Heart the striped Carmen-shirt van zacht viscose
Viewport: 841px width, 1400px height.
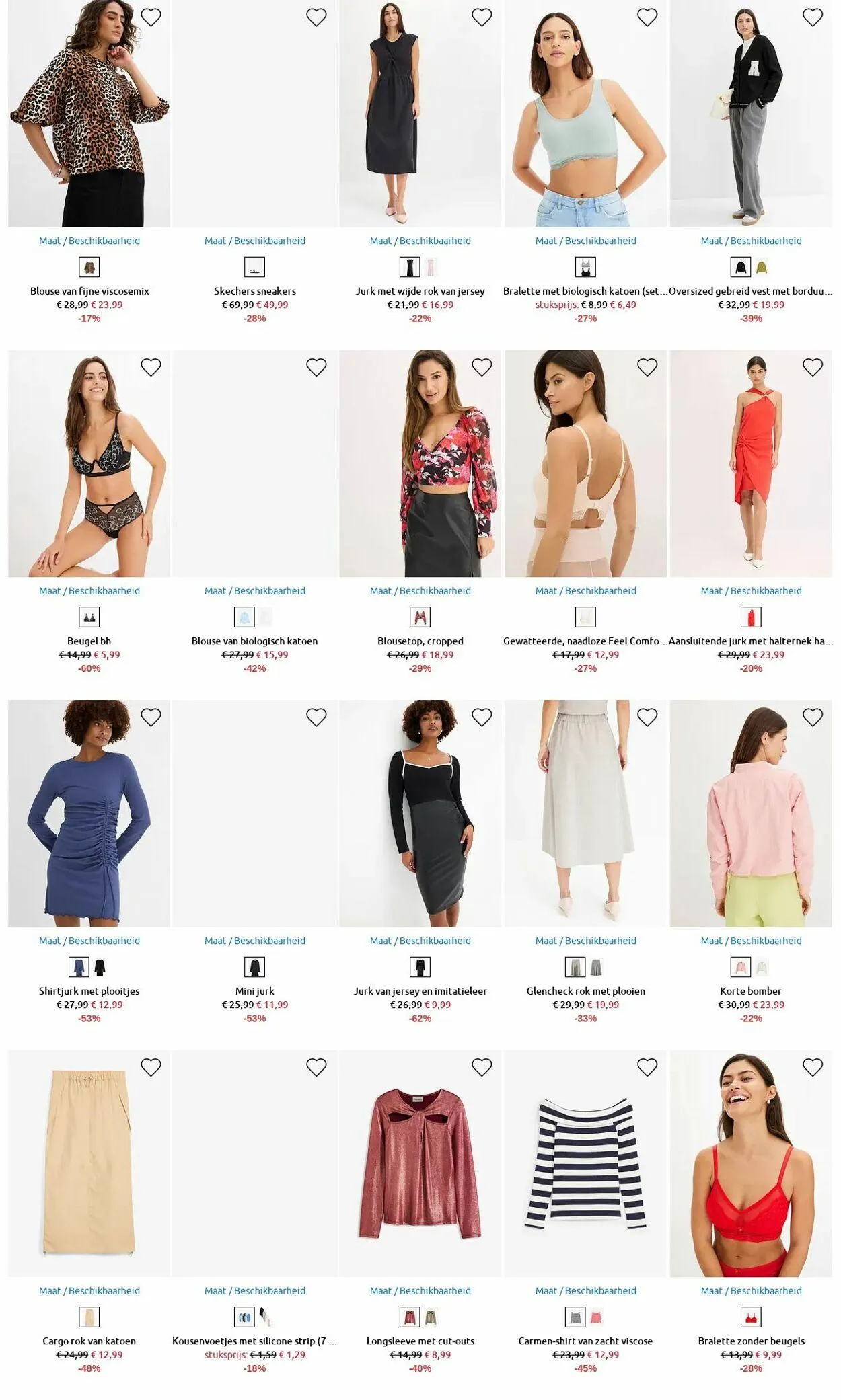tap(647, 1067)
